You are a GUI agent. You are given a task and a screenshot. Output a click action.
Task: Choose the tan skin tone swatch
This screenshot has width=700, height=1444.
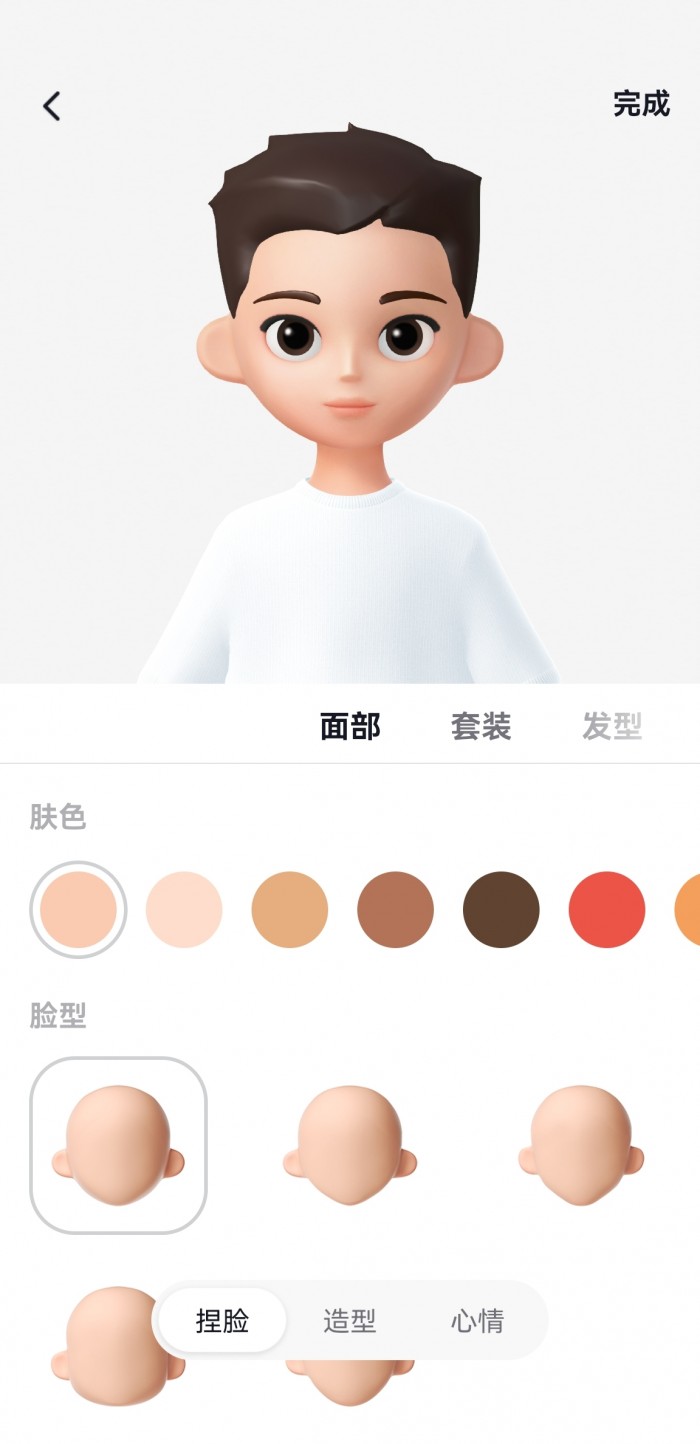coord(290,909)
